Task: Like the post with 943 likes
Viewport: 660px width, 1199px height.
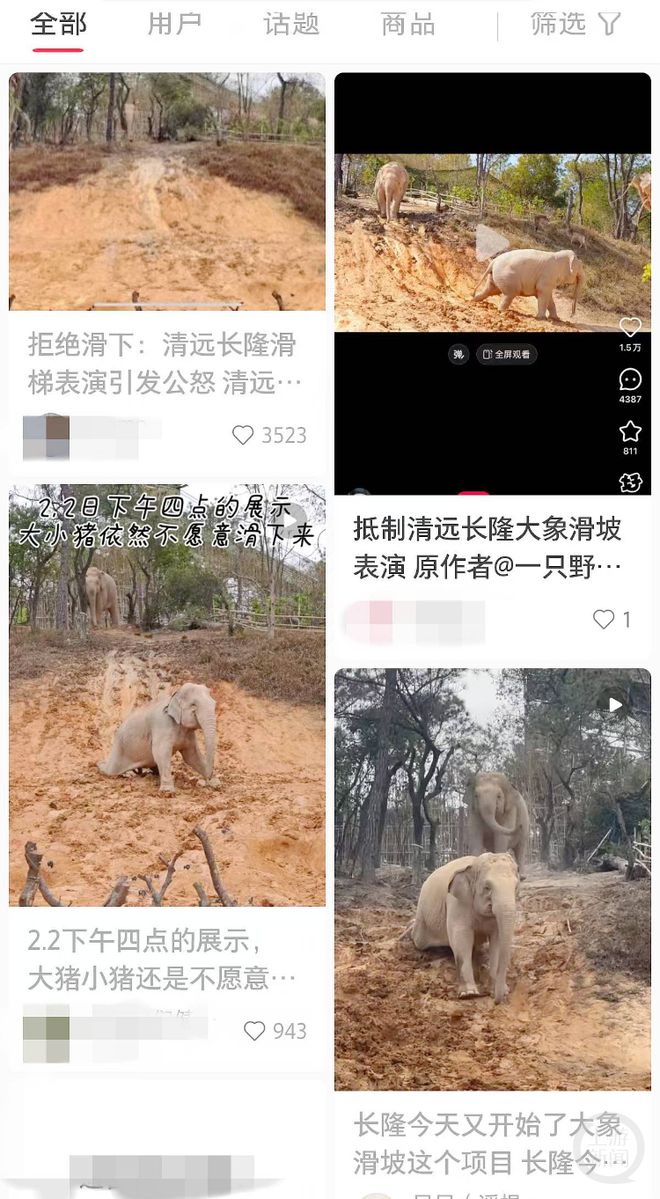Action: coord(255,1031)
